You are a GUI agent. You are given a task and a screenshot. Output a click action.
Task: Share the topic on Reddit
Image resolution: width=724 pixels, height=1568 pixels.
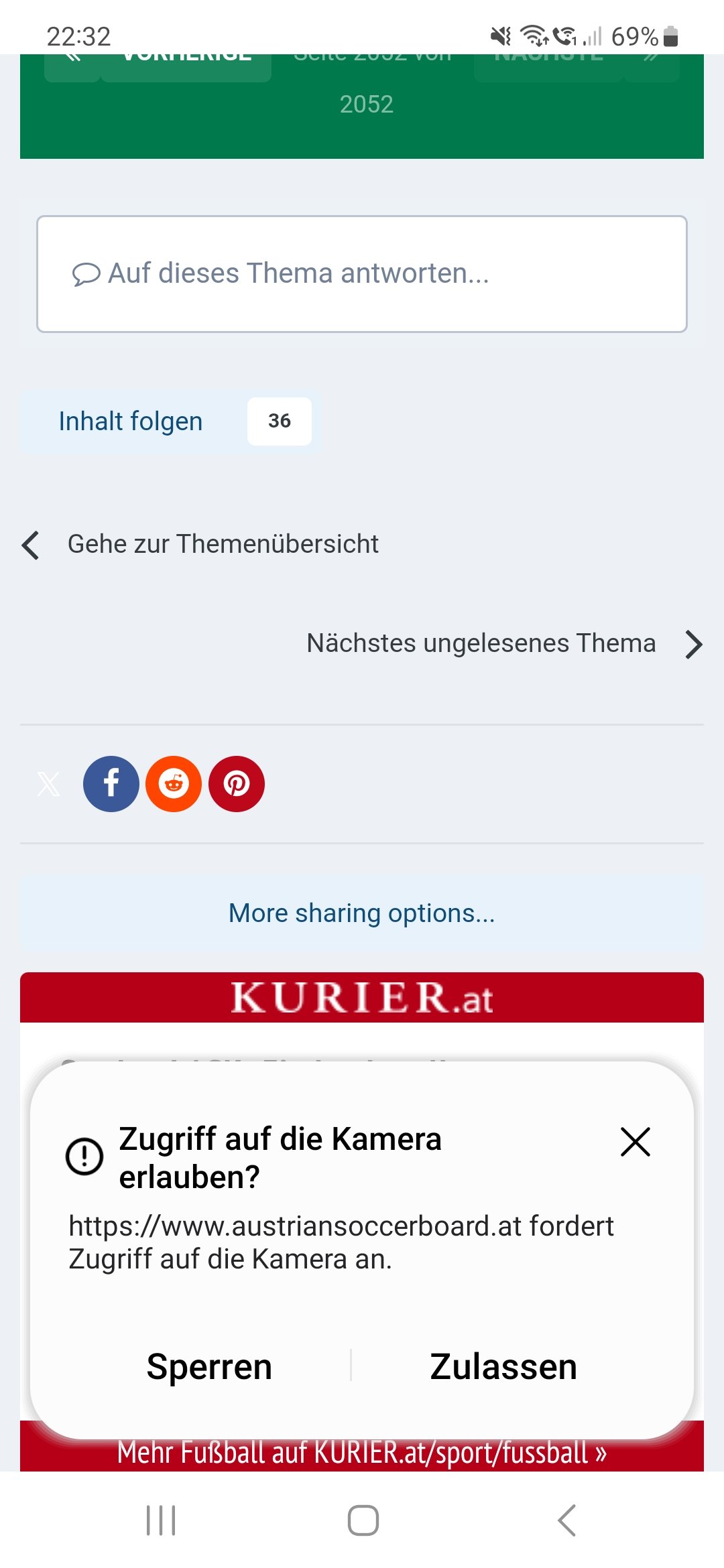point(174,783)
